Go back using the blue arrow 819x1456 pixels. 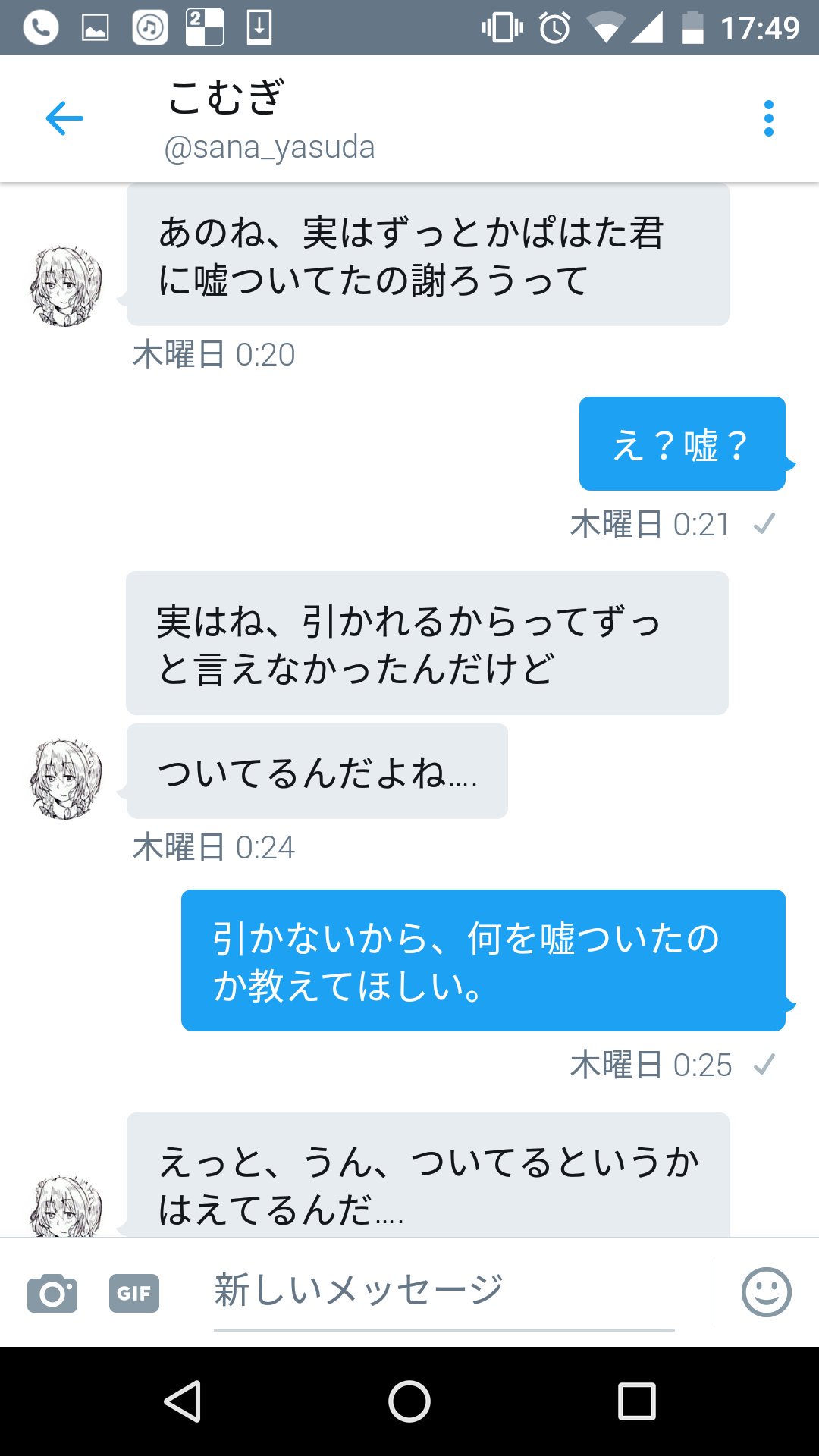click(x=64, y=118)
